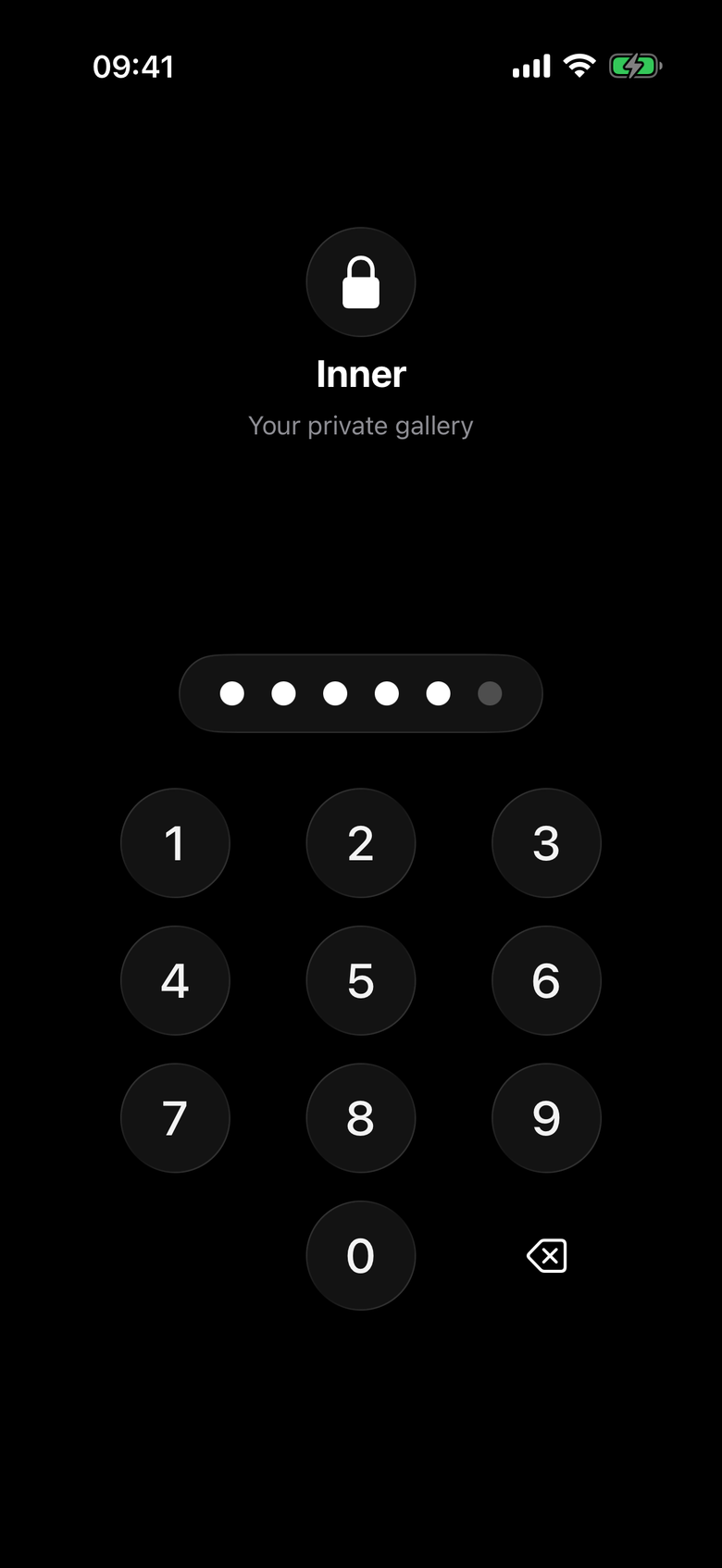Tap the lock icon above Inner

(360, 282)
